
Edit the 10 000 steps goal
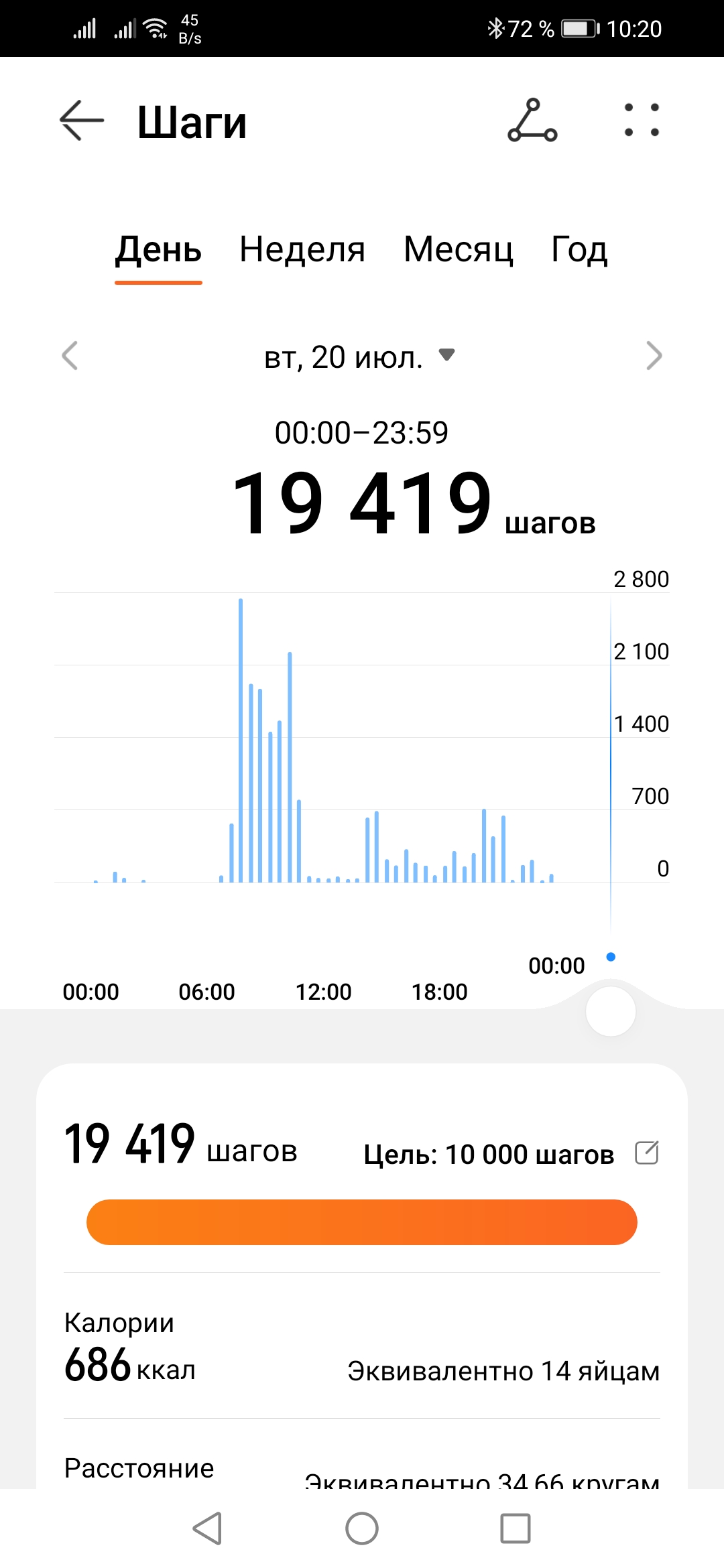[x=647, y=1153]
